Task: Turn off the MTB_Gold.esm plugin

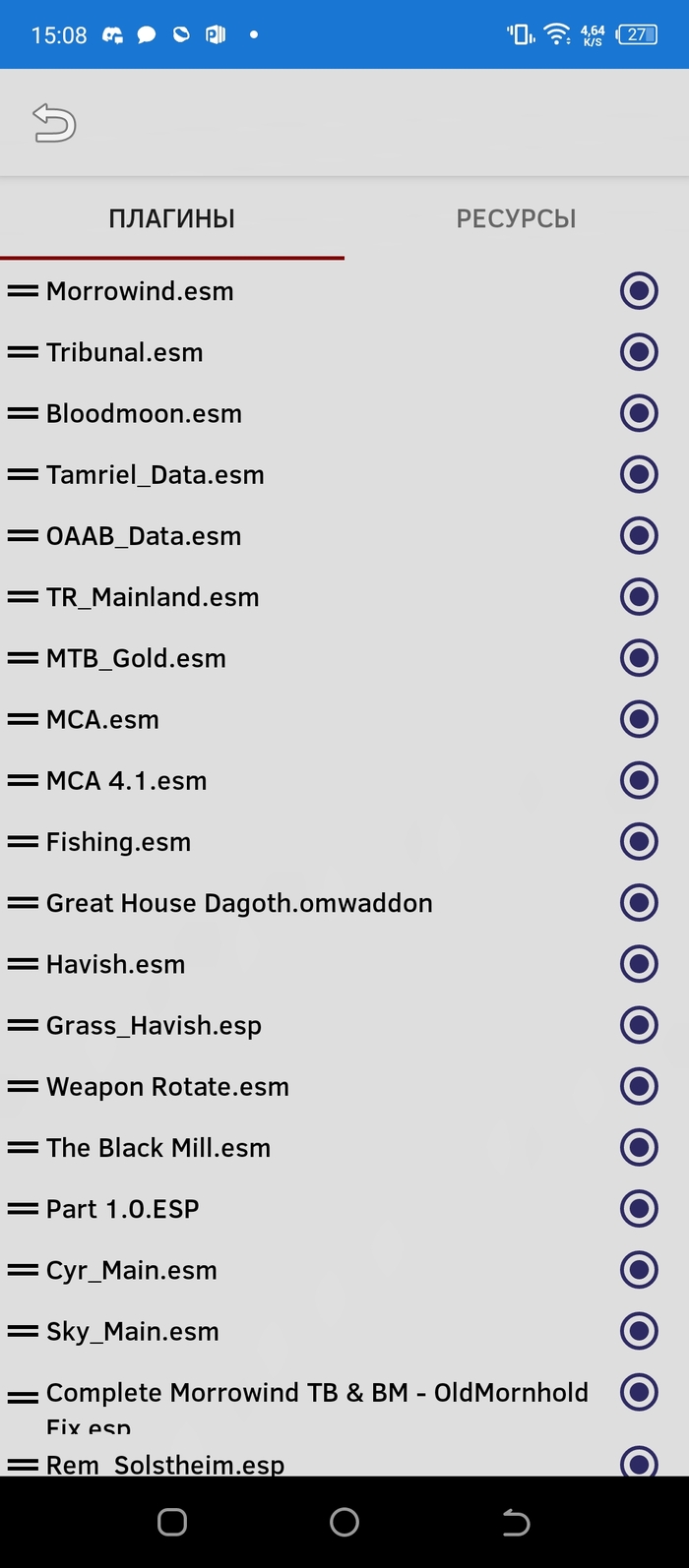Action: pos(639,658)
